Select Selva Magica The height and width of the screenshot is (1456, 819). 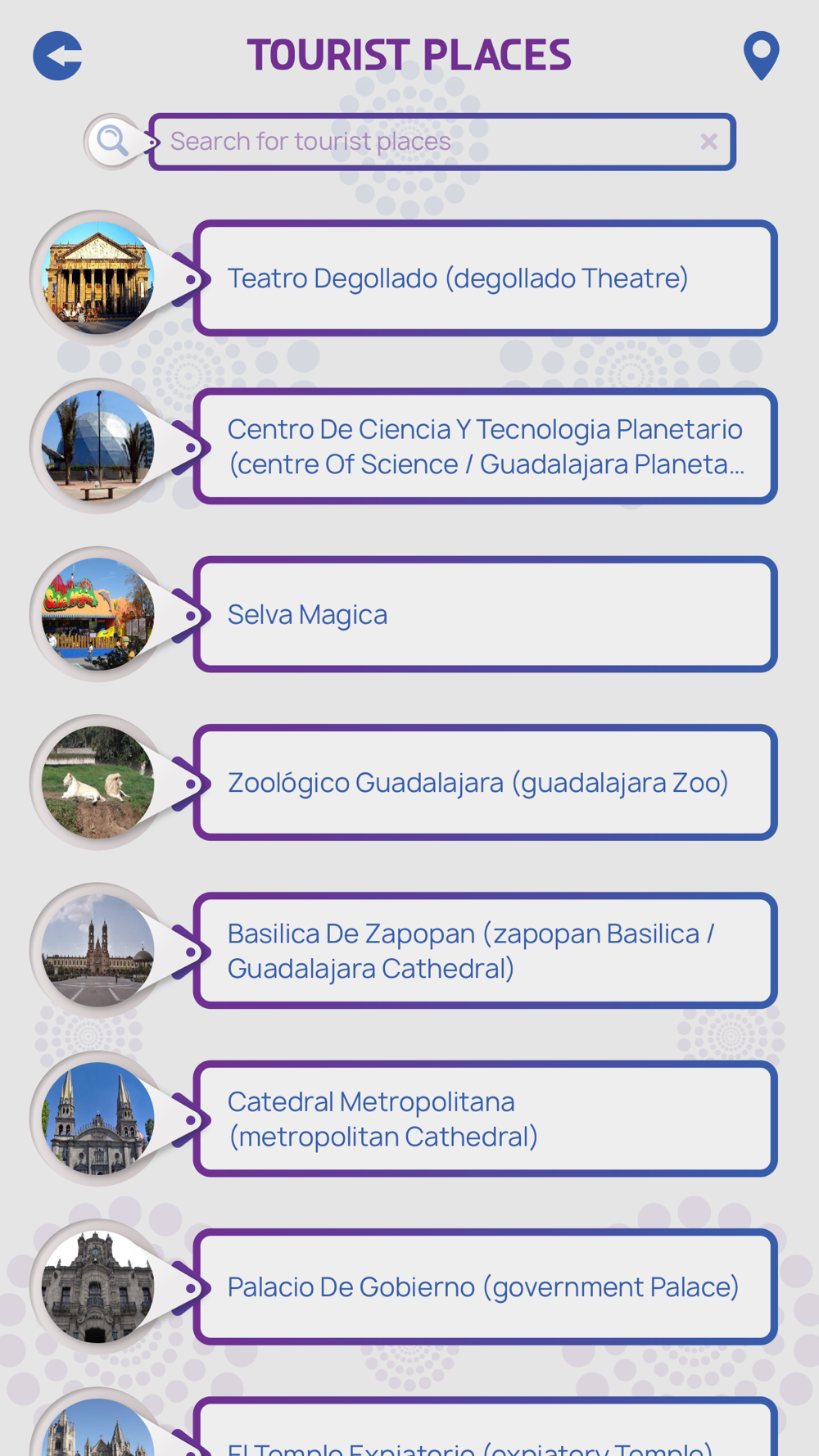click(x=485, y=614)
